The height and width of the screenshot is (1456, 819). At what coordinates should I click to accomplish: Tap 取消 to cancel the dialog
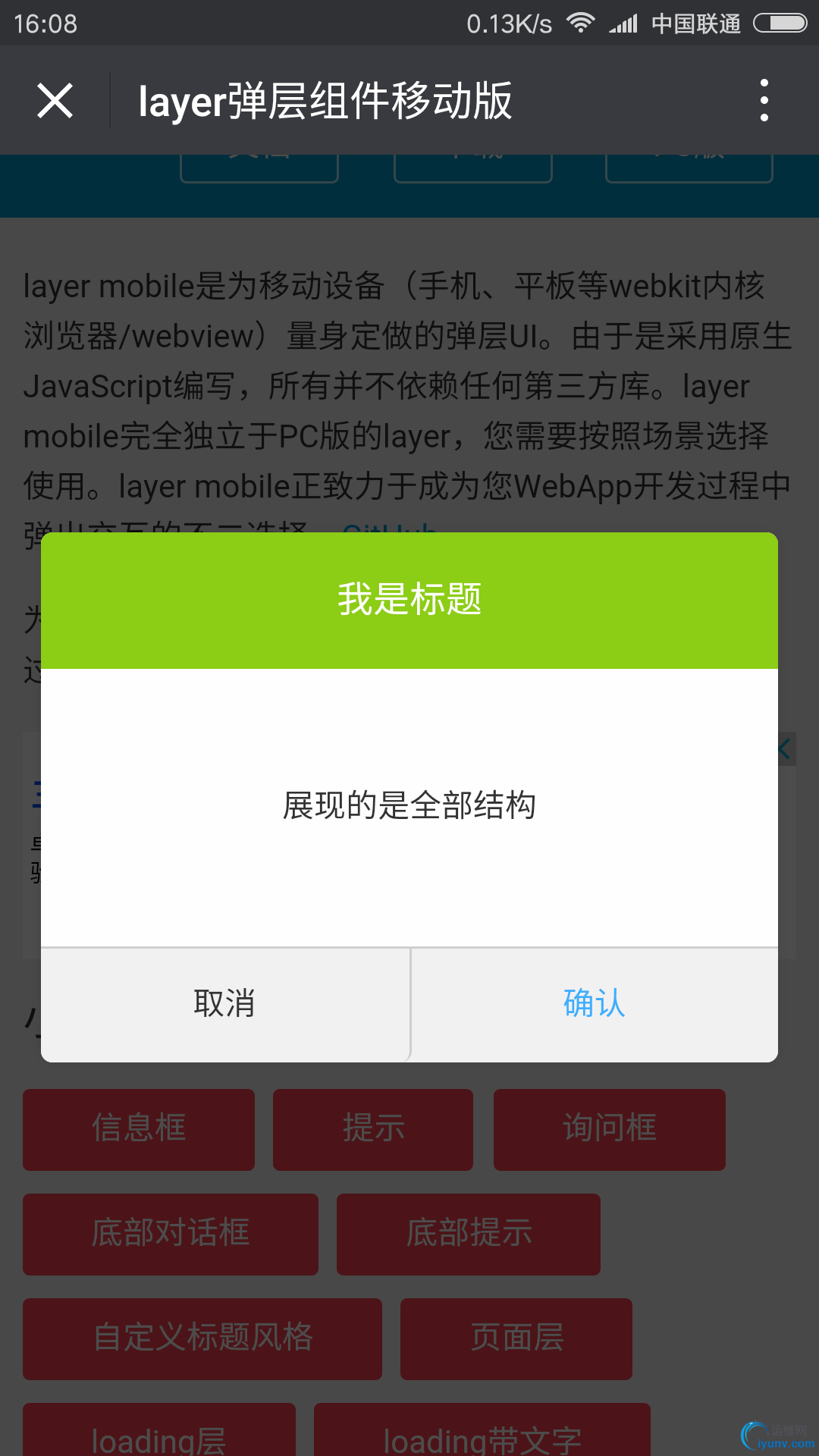(x=224, y=1003)
